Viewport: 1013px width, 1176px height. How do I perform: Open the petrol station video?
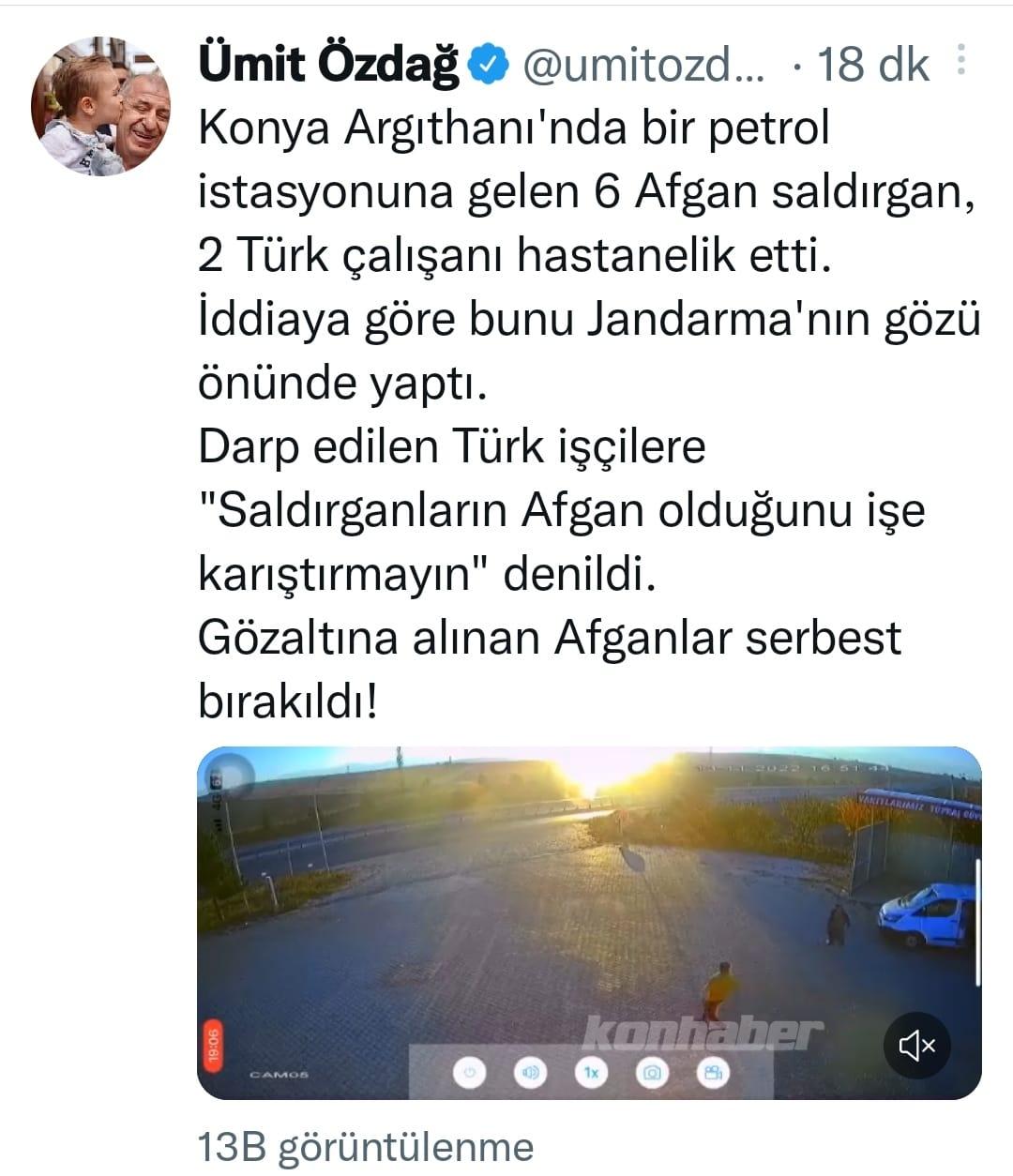[588, 900]
